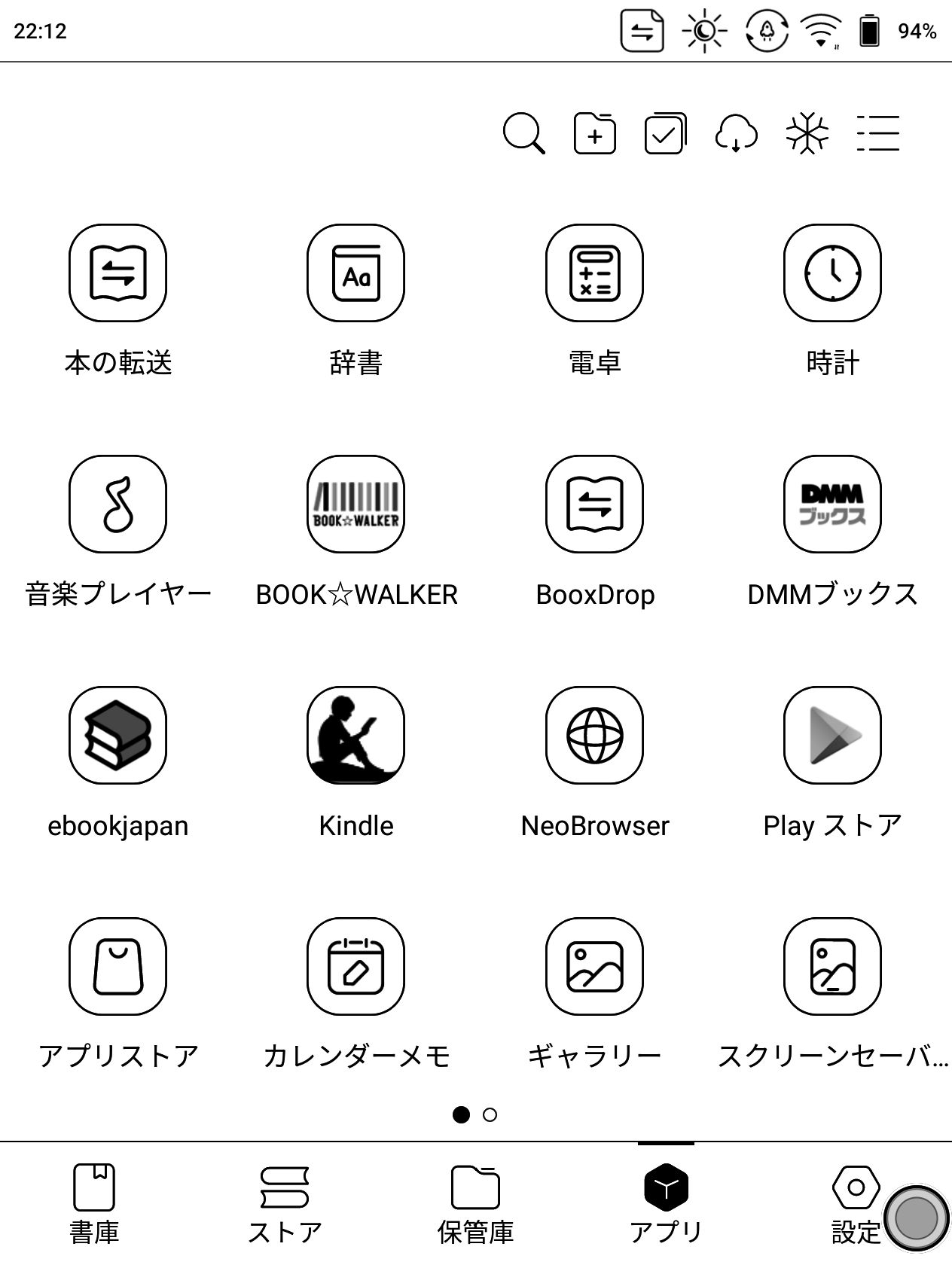
Task: Start the Kindle app
Action: click(x=356, y=736)
